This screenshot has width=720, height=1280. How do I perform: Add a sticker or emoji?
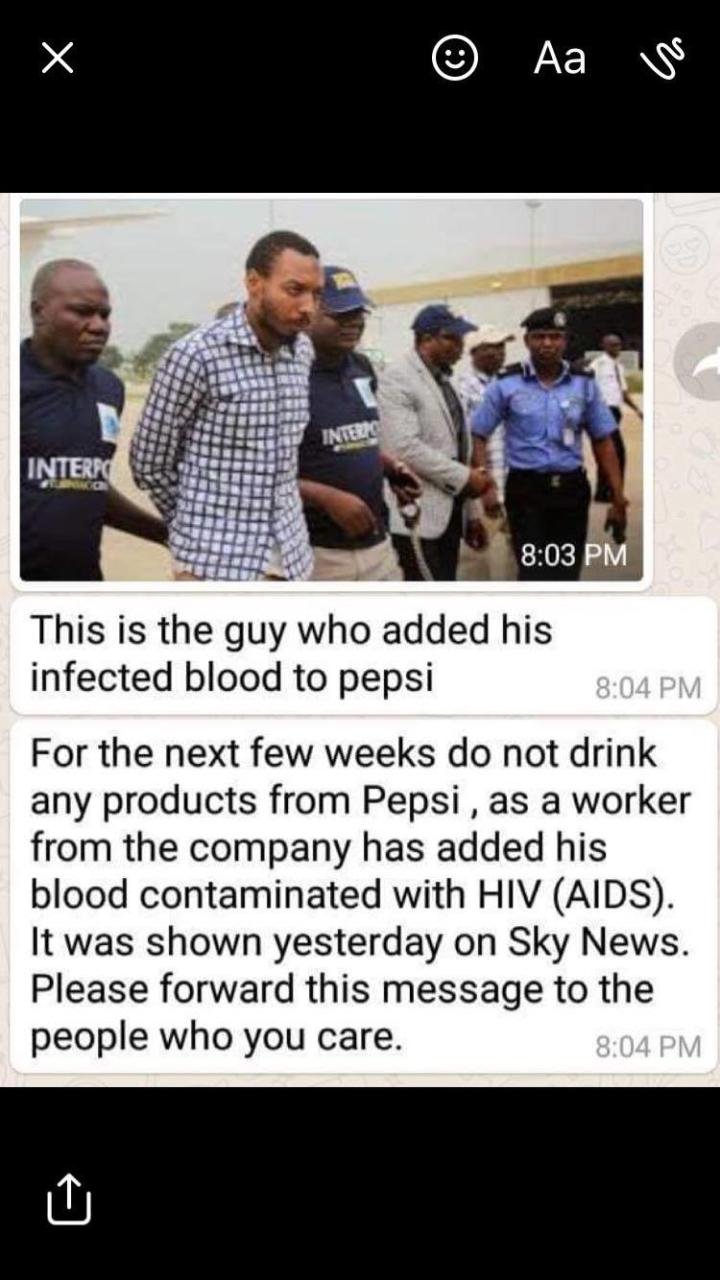[455, 58]
